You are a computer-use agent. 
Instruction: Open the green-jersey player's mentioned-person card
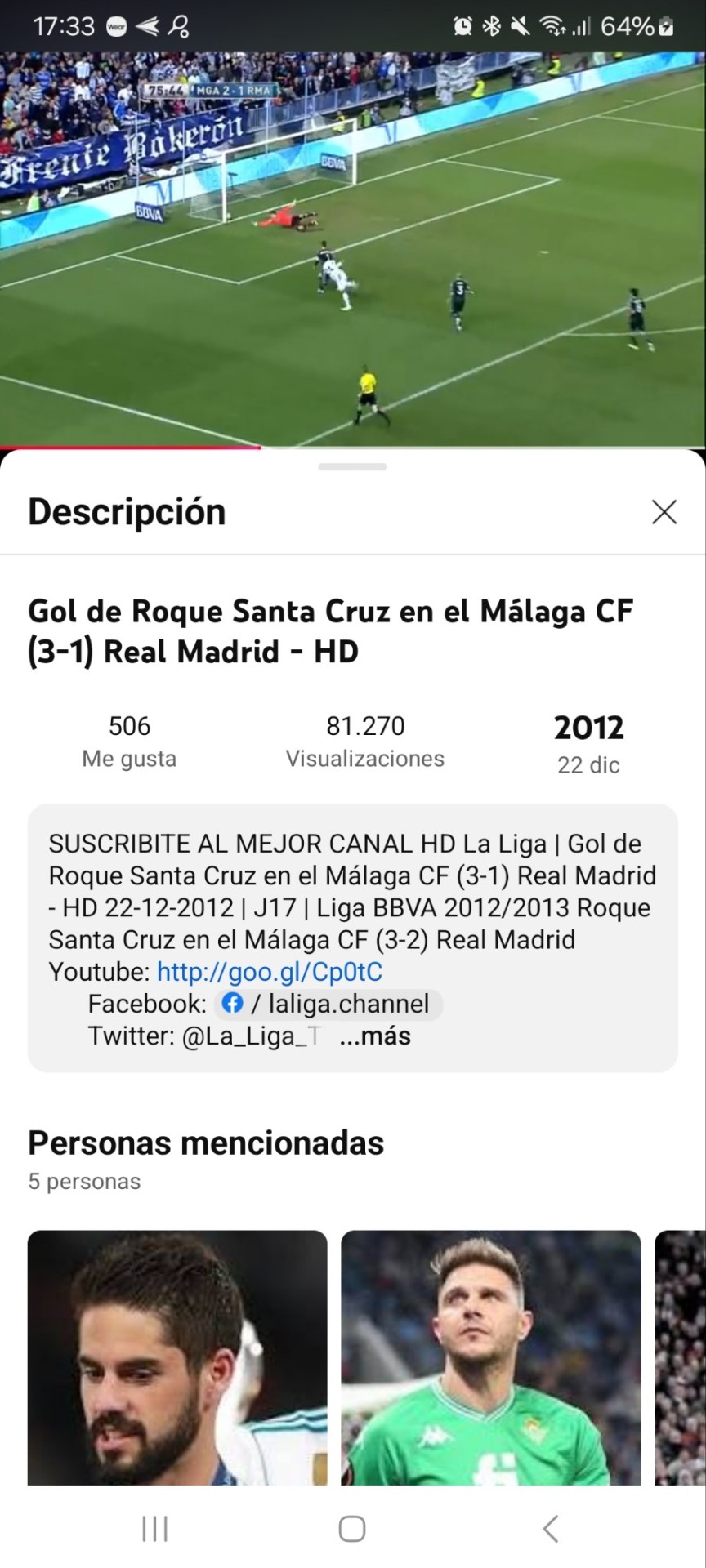click(490, 1357)
